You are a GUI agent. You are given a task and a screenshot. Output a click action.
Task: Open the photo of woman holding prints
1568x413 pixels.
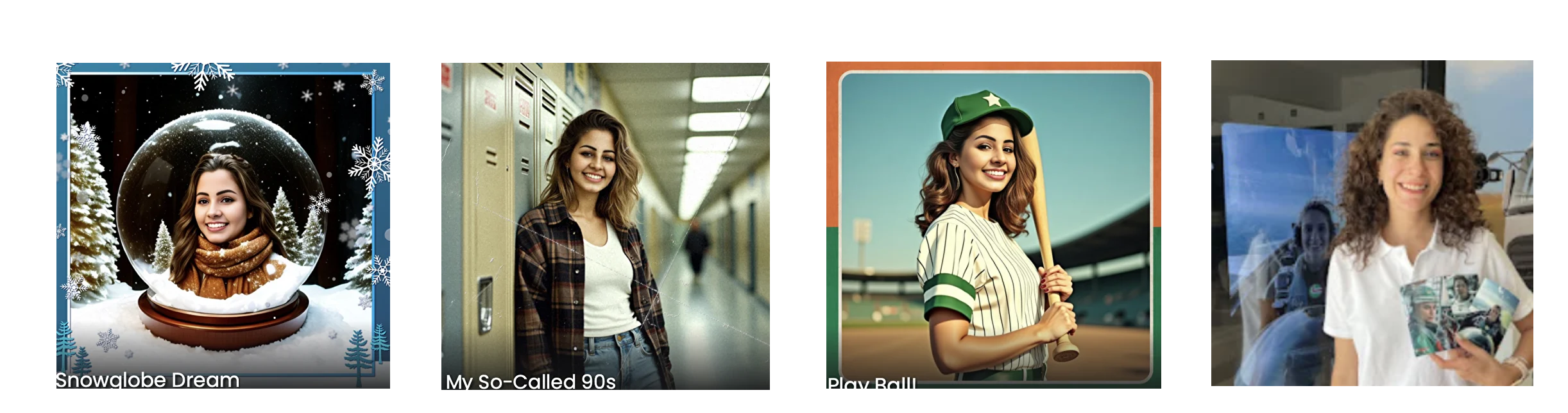point(1372,223)
